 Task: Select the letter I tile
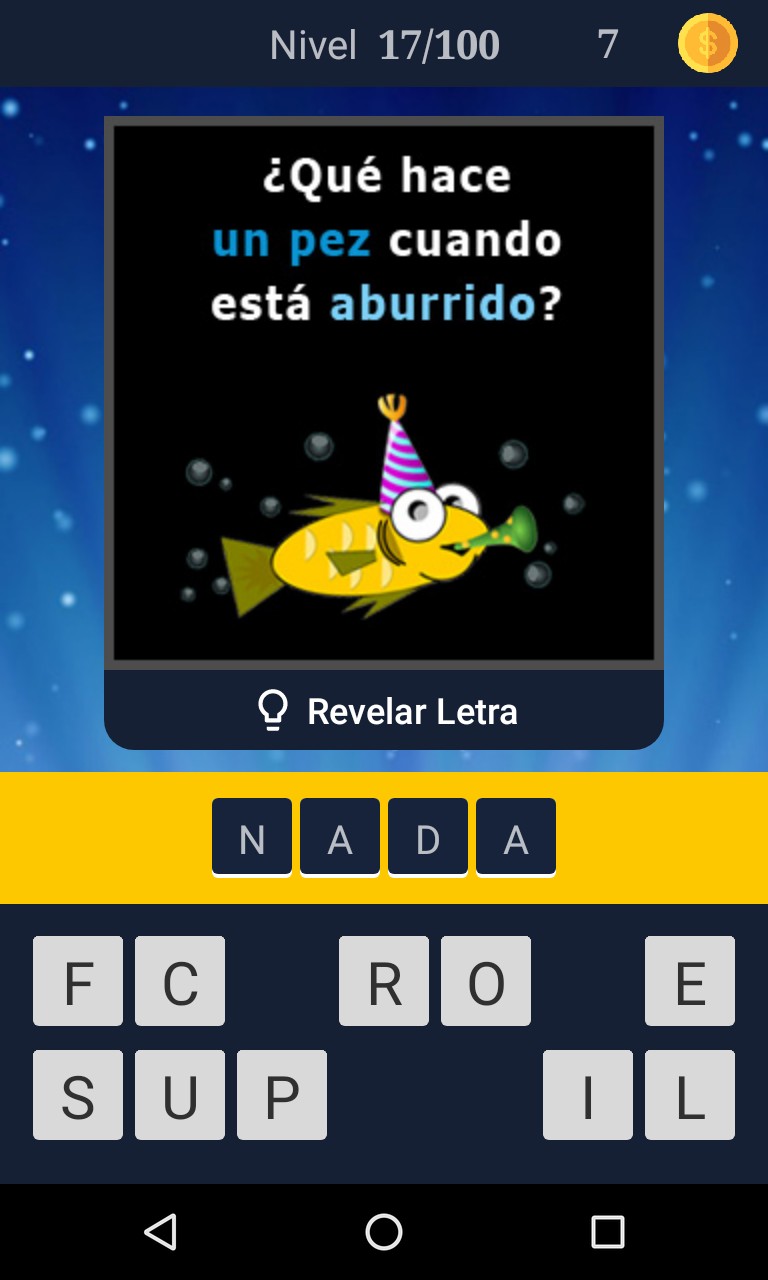[588, 1095]
